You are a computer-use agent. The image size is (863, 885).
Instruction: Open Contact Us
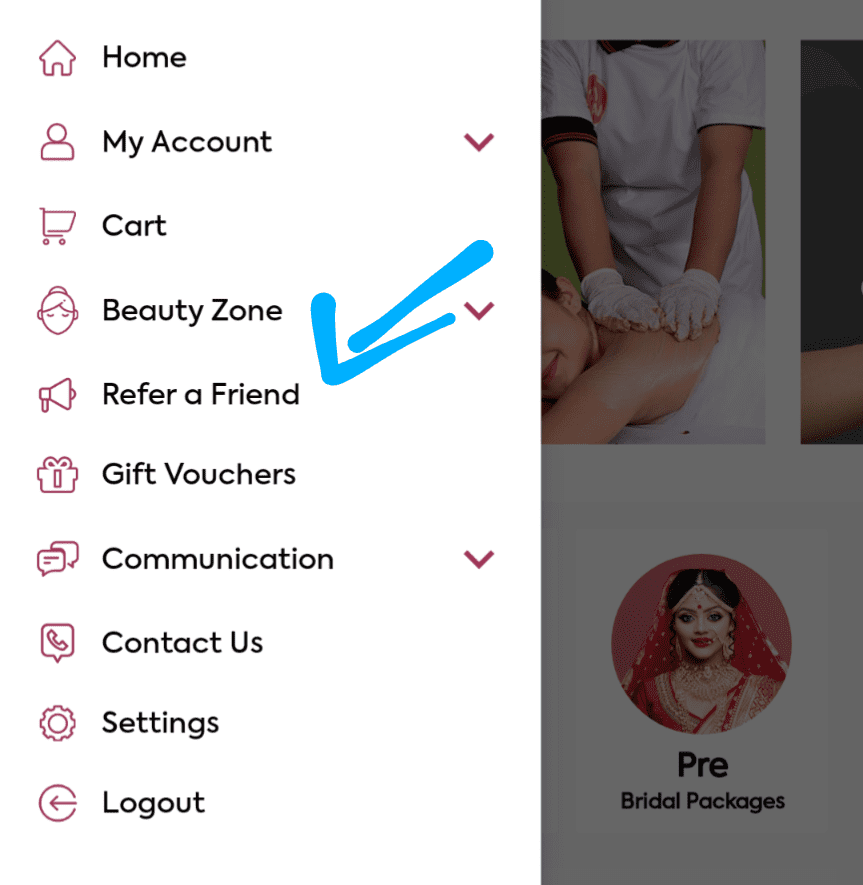tap(182, 642)
